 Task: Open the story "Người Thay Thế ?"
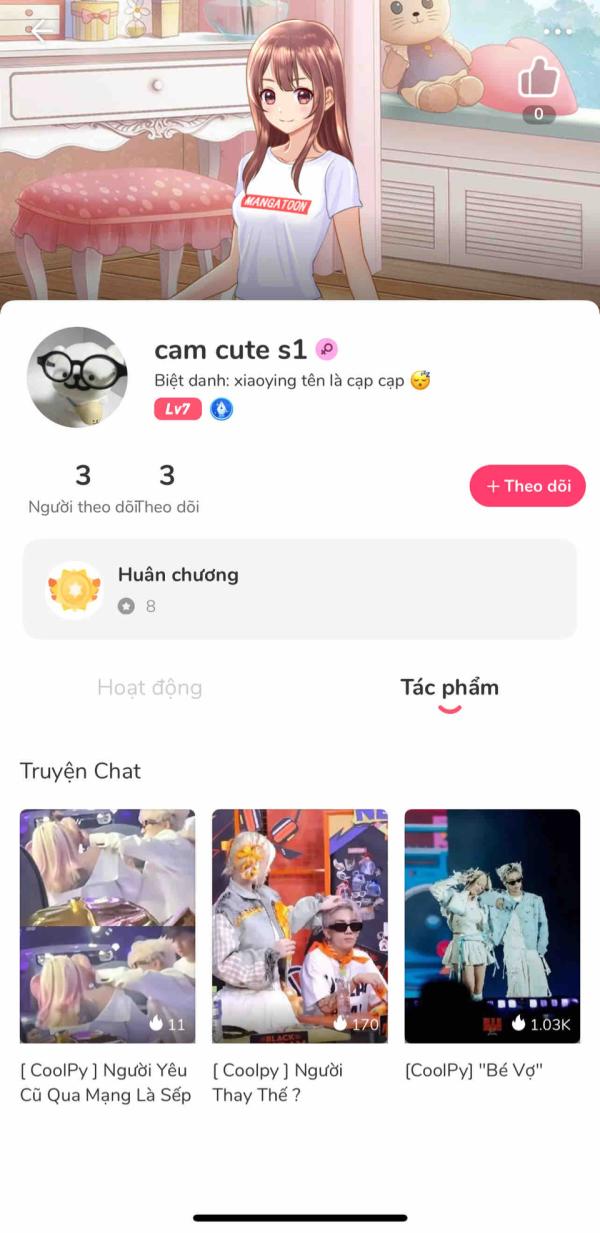pos(299,927)
